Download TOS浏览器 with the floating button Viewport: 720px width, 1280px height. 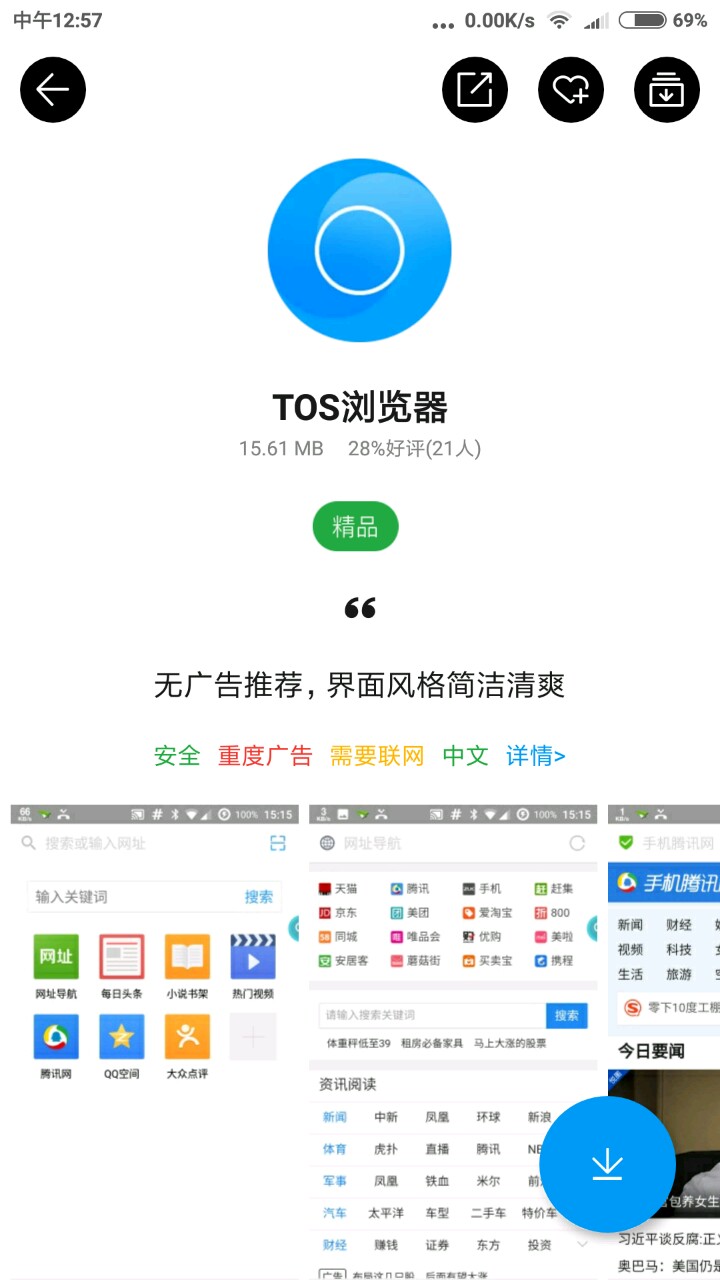pos(608,1164)
